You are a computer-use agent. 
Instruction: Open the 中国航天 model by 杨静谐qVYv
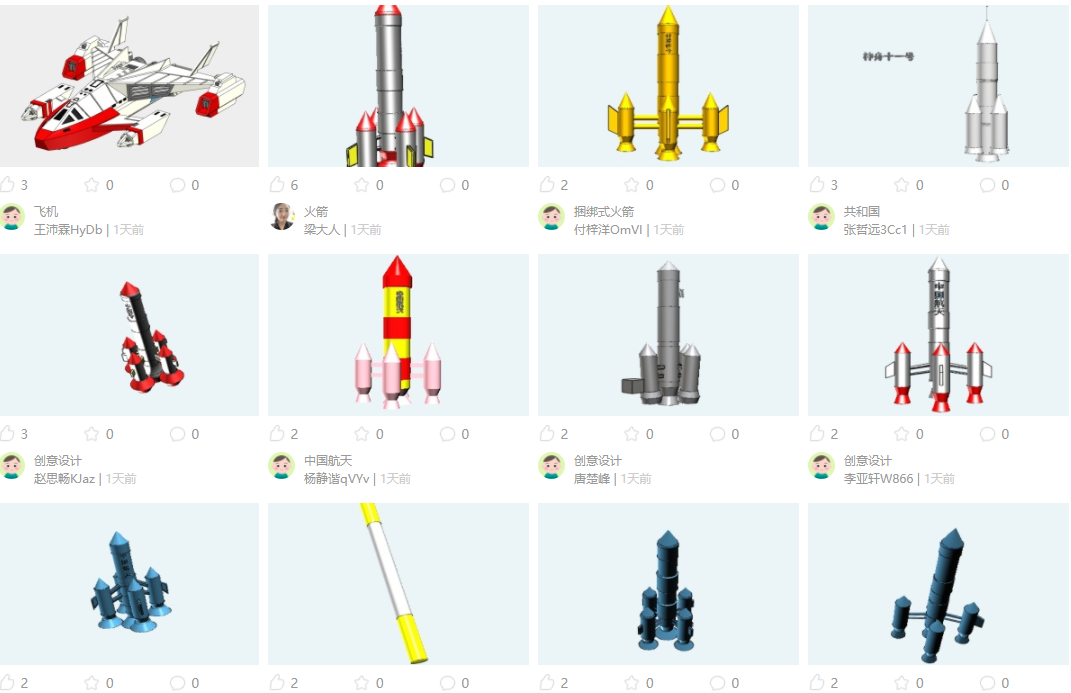398,335
